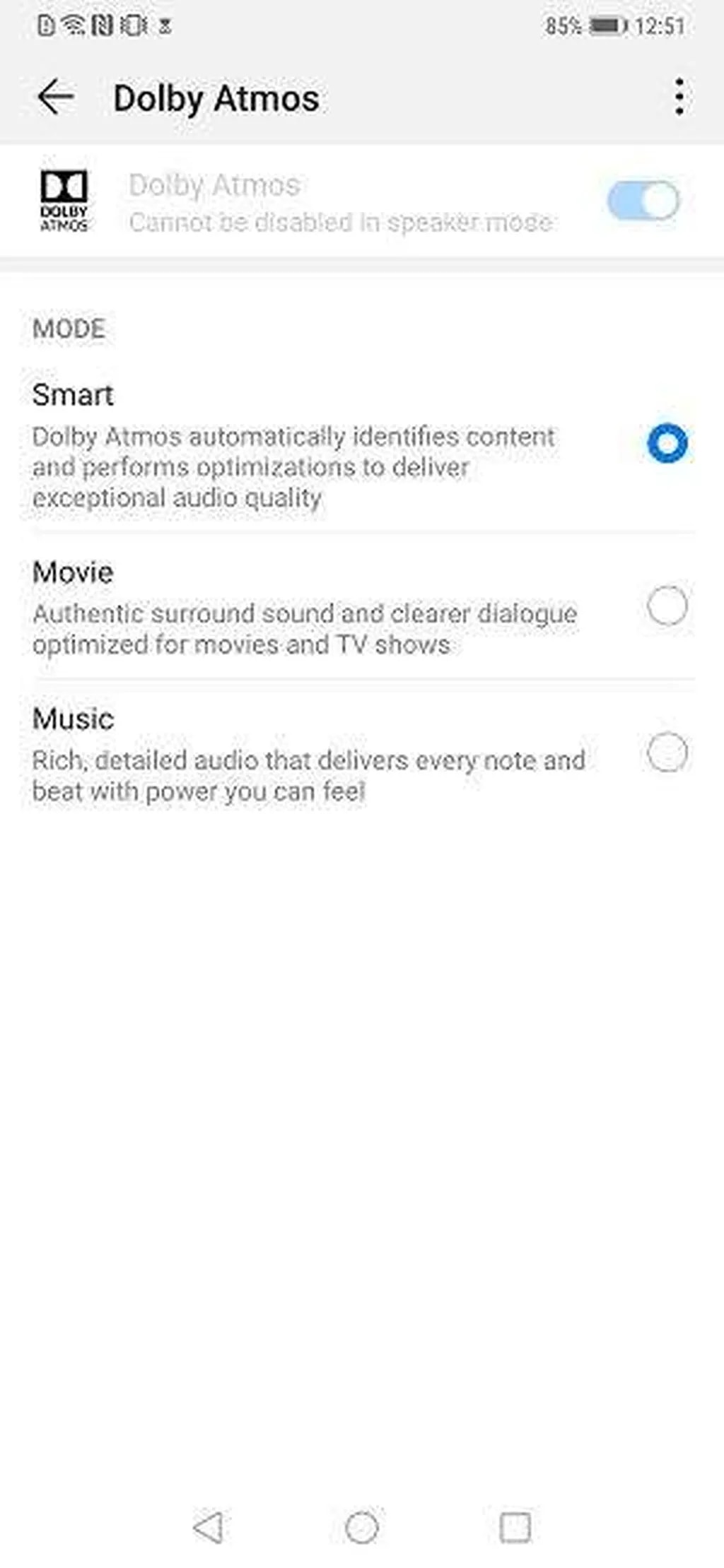Switch to Music mode
This screenshot has height=1568, width=724.
(667, 753)
